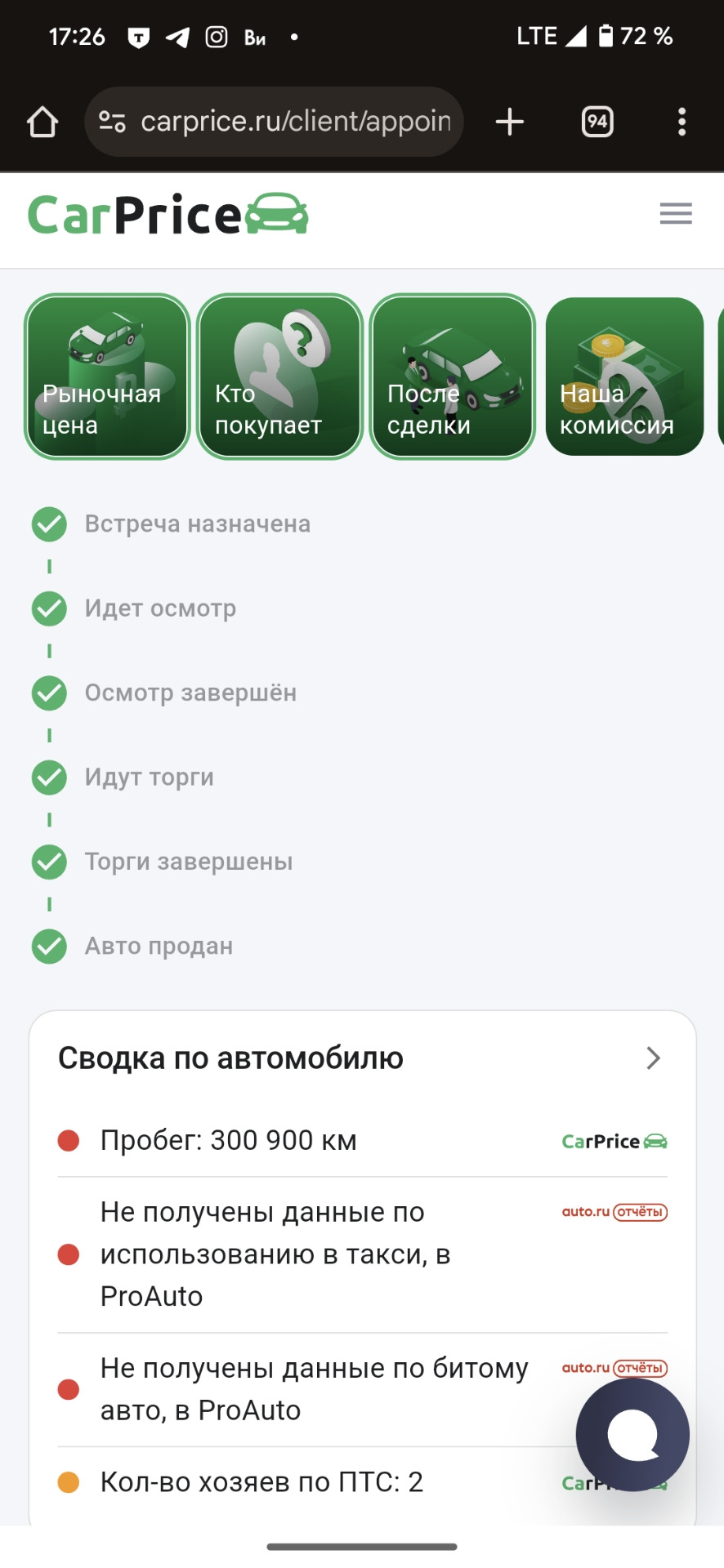Open the CarPrice hamburger menu
This screenshot has height=1568, width=724.
pos(676,214)
